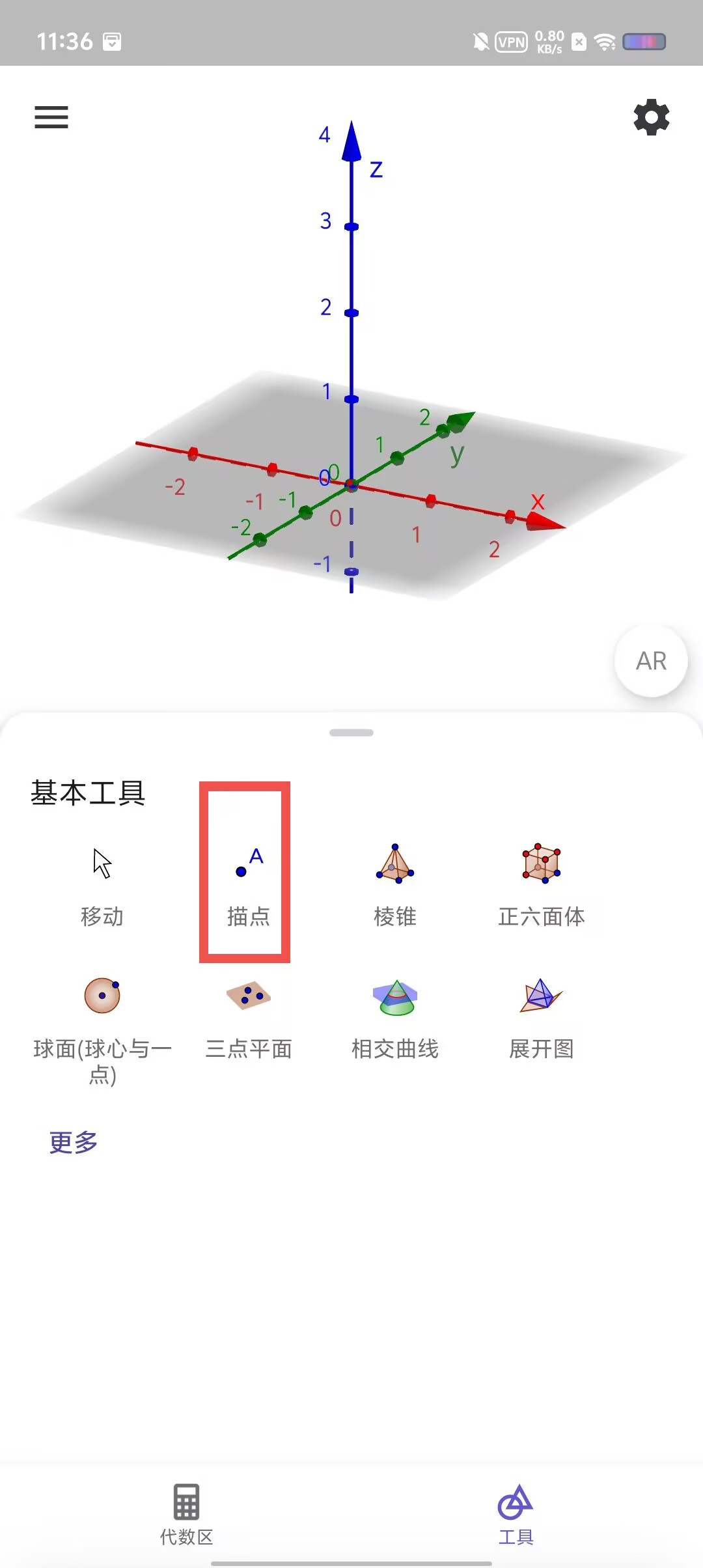Tap the bottom sheet drag handle
This screenshot has height=1568, width=703.
click(351, 733)
